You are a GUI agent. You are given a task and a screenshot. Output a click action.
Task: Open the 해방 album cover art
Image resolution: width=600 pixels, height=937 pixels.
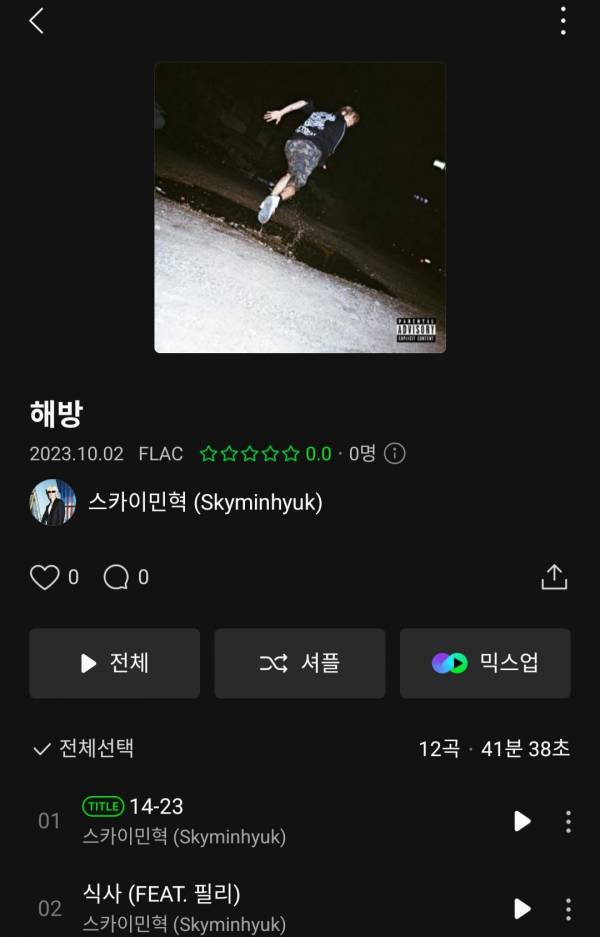(300, 207)
